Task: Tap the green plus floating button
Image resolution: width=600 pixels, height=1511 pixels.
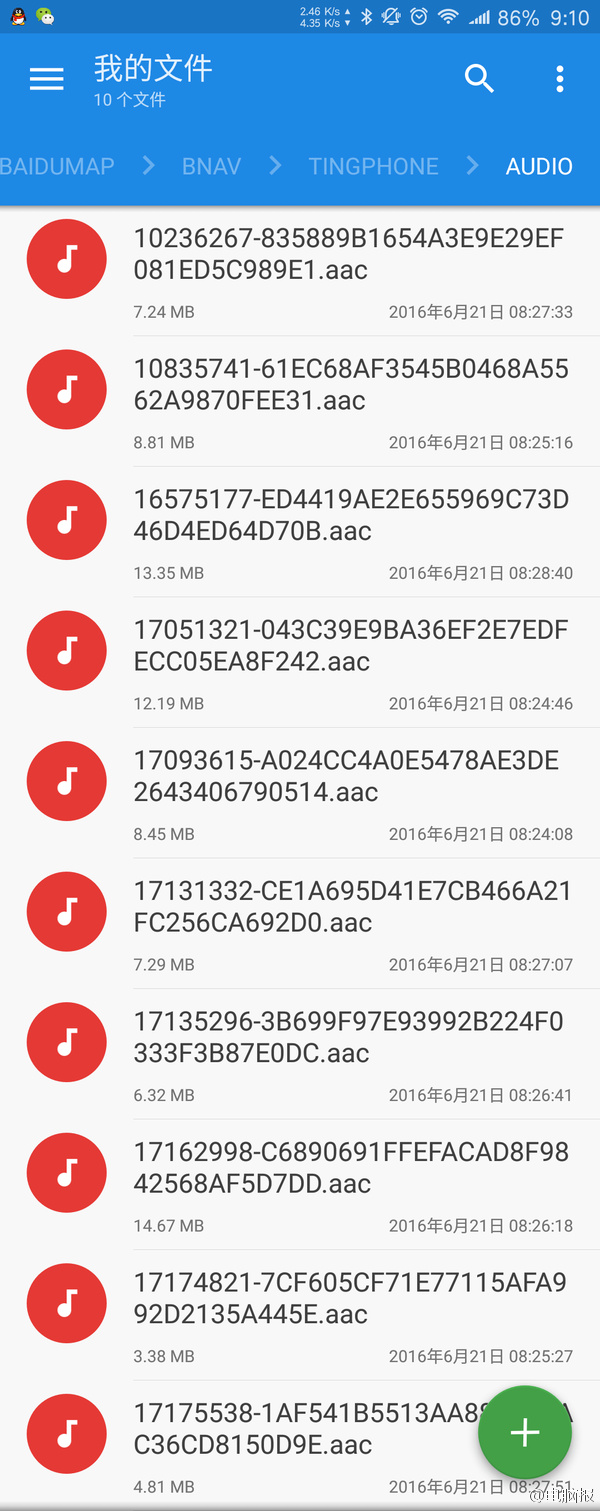Action: [524, 1432]
